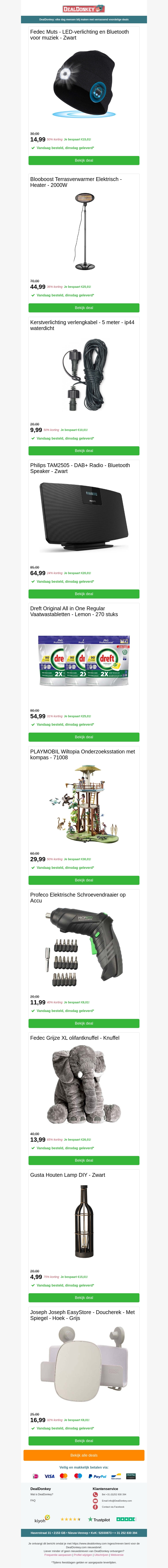This screenshot has height=1568, width=168.
Task: Open Bekijk deal for Kerstverlichting verlengkabel
Action: [x=84, y=451]
